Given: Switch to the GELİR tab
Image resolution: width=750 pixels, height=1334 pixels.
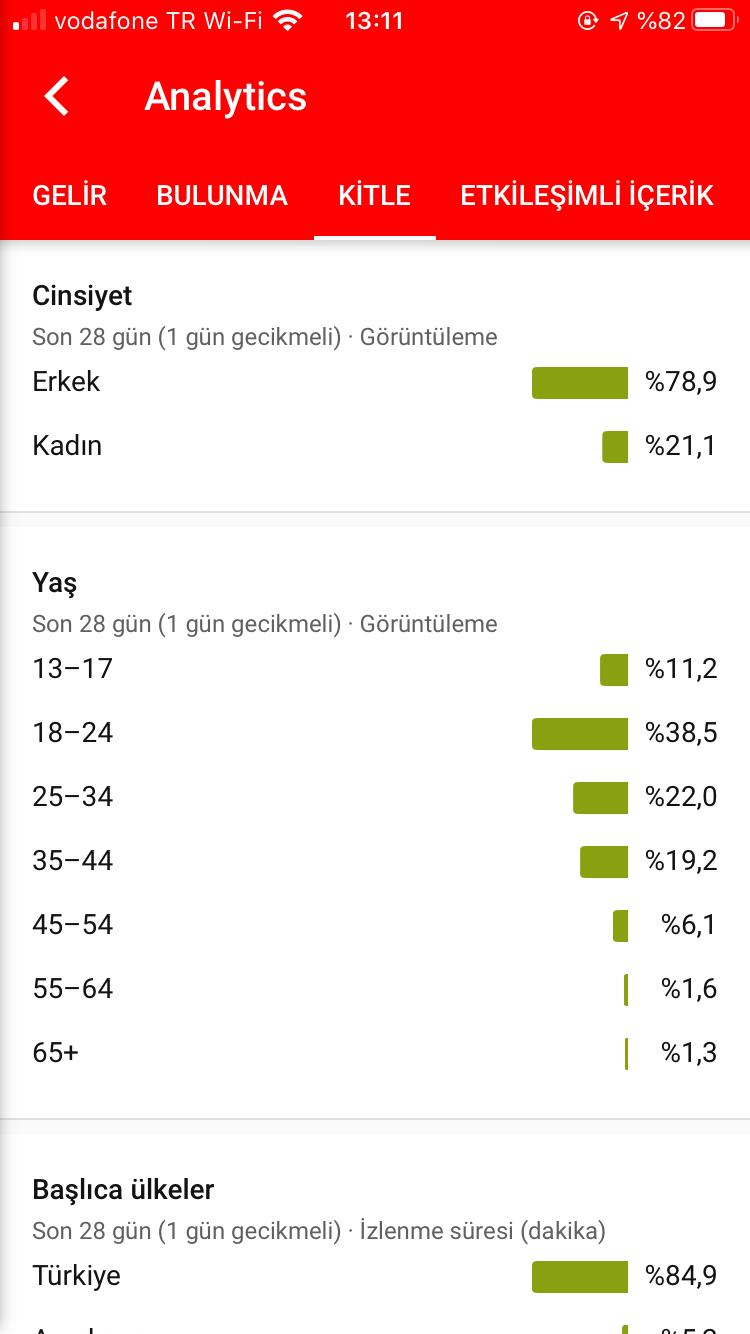Looking at the screenshot, I should pyautogui.click(x=70, y=196).
